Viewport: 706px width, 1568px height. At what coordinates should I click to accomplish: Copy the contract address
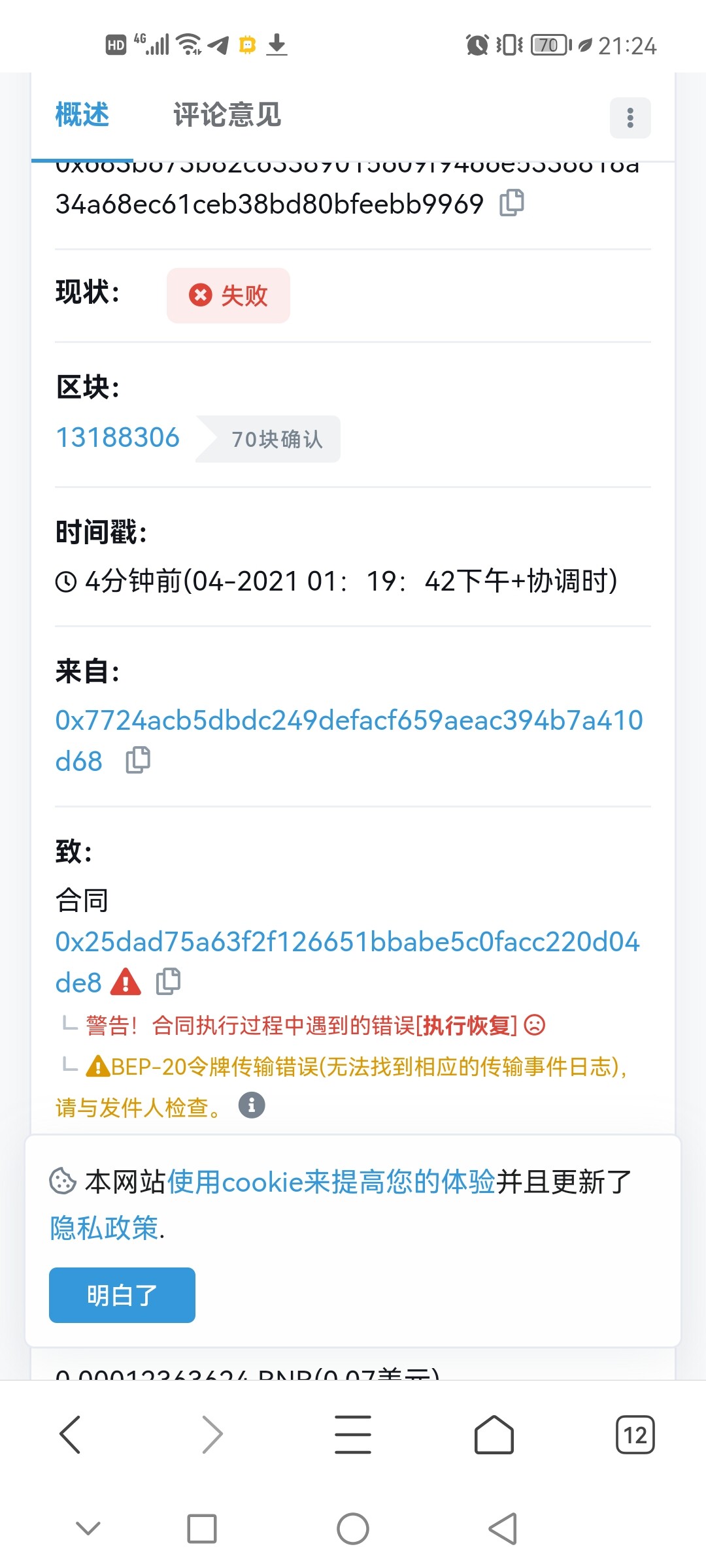coord(168,981)
